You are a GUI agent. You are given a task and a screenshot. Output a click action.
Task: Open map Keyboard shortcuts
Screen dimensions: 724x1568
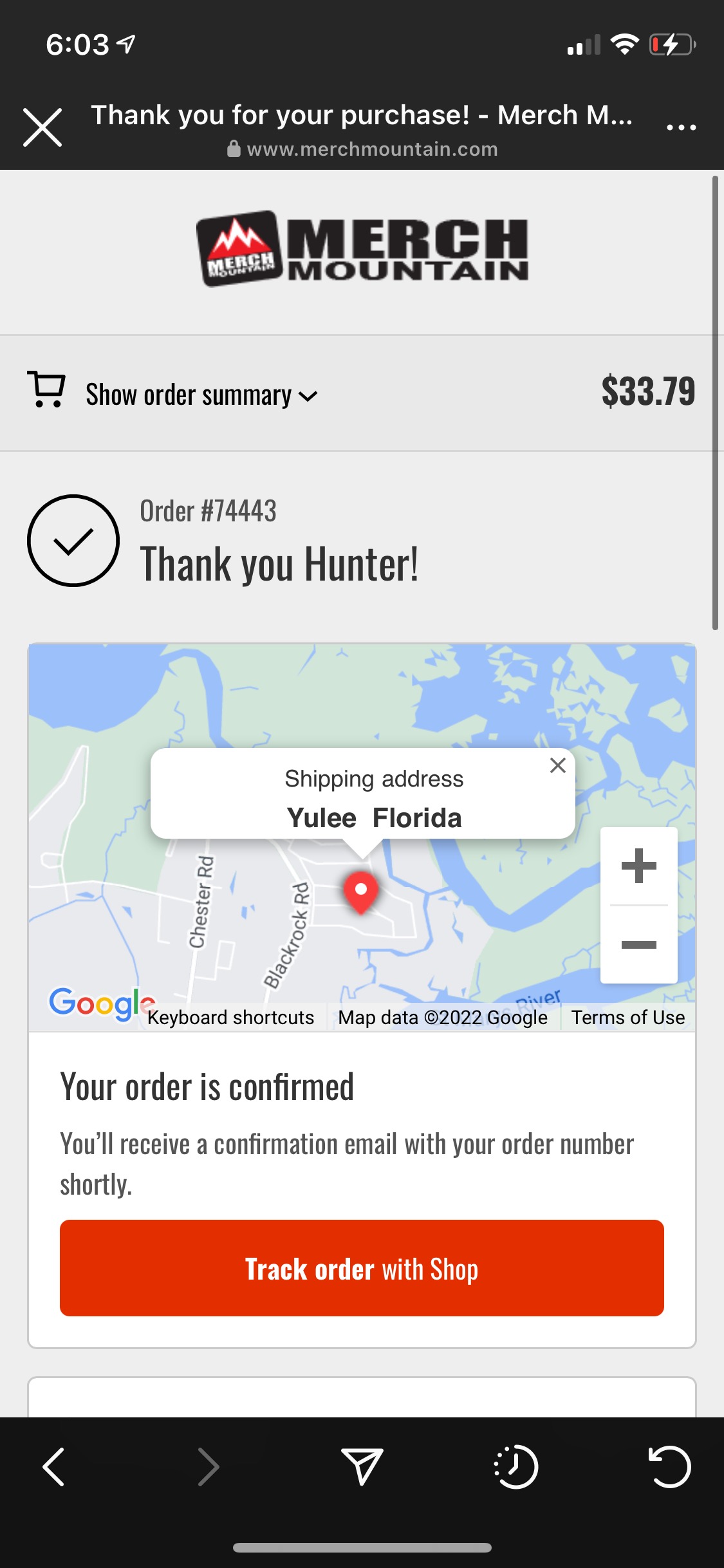point(230,1017)
